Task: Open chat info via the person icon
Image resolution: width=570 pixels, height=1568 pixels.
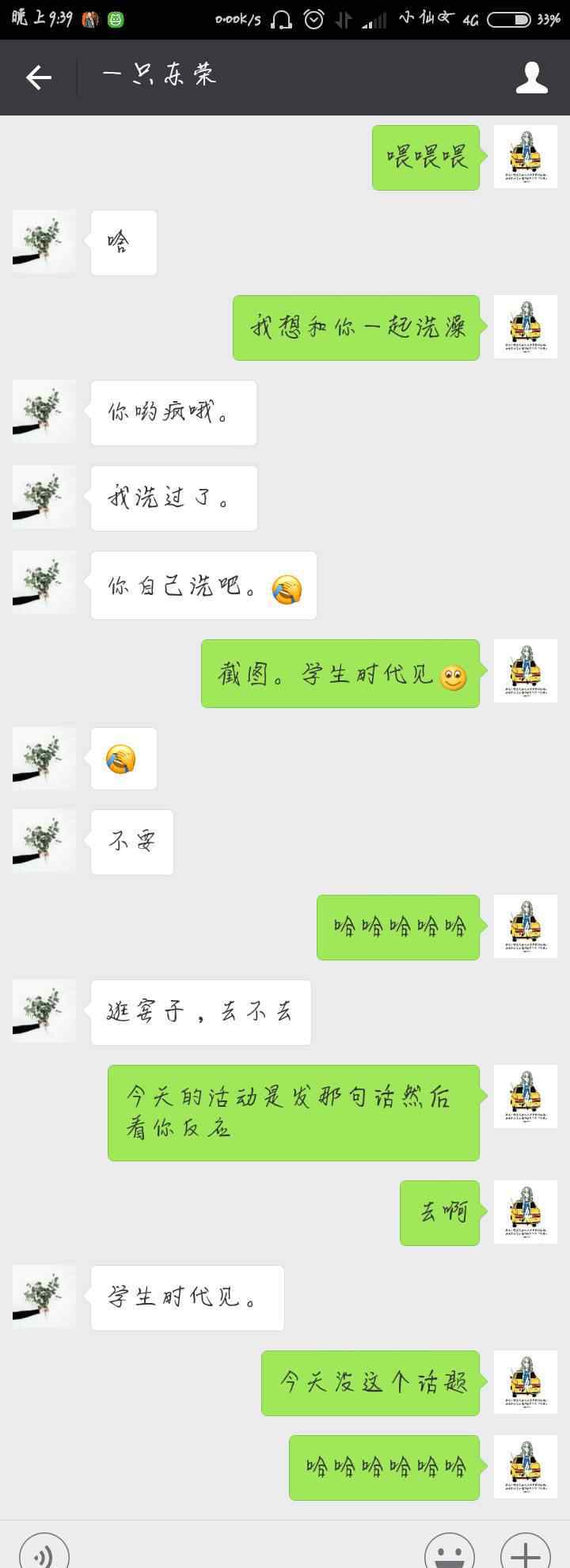Action: click(x=531, y=78)
